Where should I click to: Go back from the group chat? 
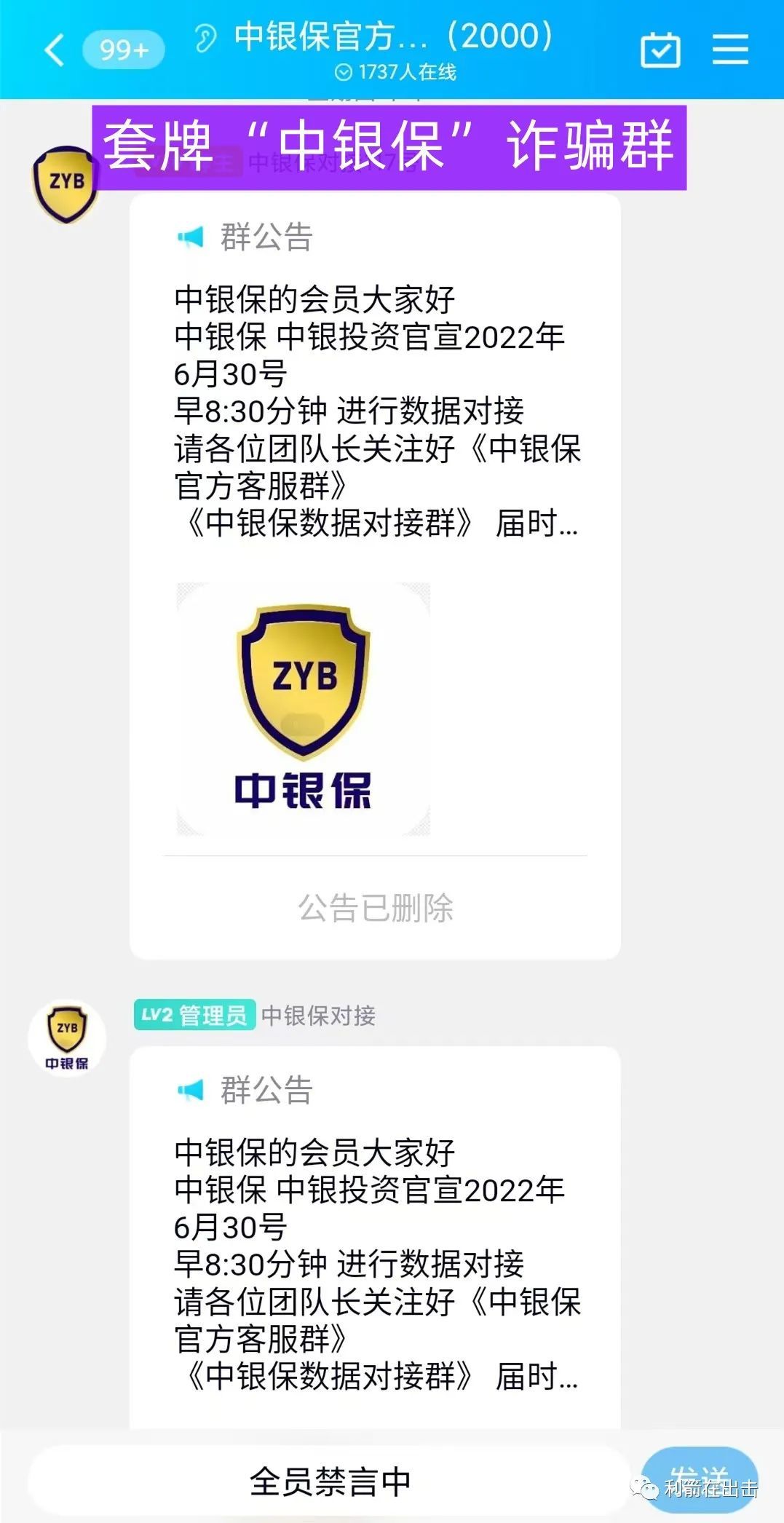point(55,51)
